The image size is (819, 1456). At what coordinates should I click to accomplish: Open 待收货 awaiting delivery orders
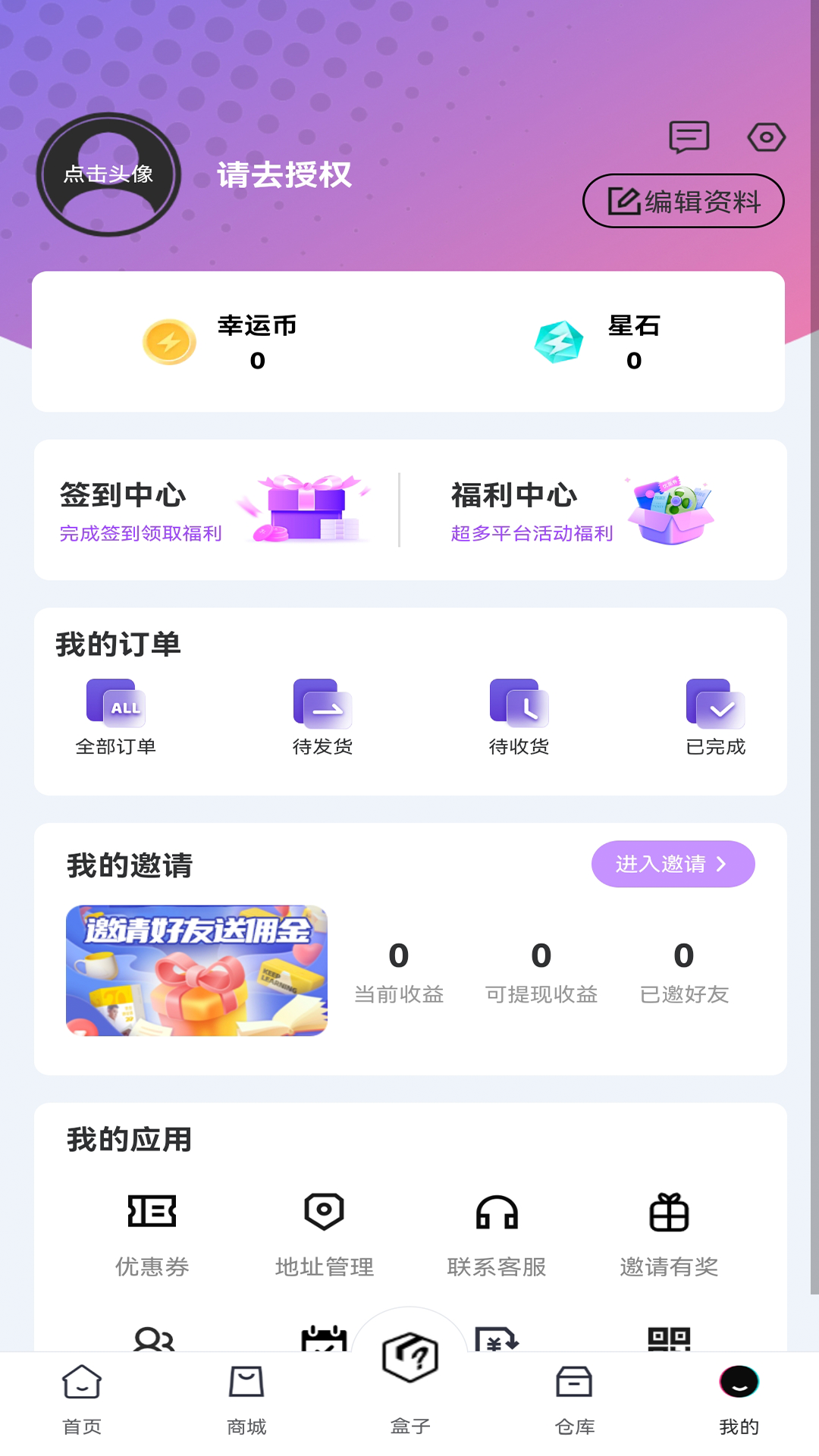519,717
